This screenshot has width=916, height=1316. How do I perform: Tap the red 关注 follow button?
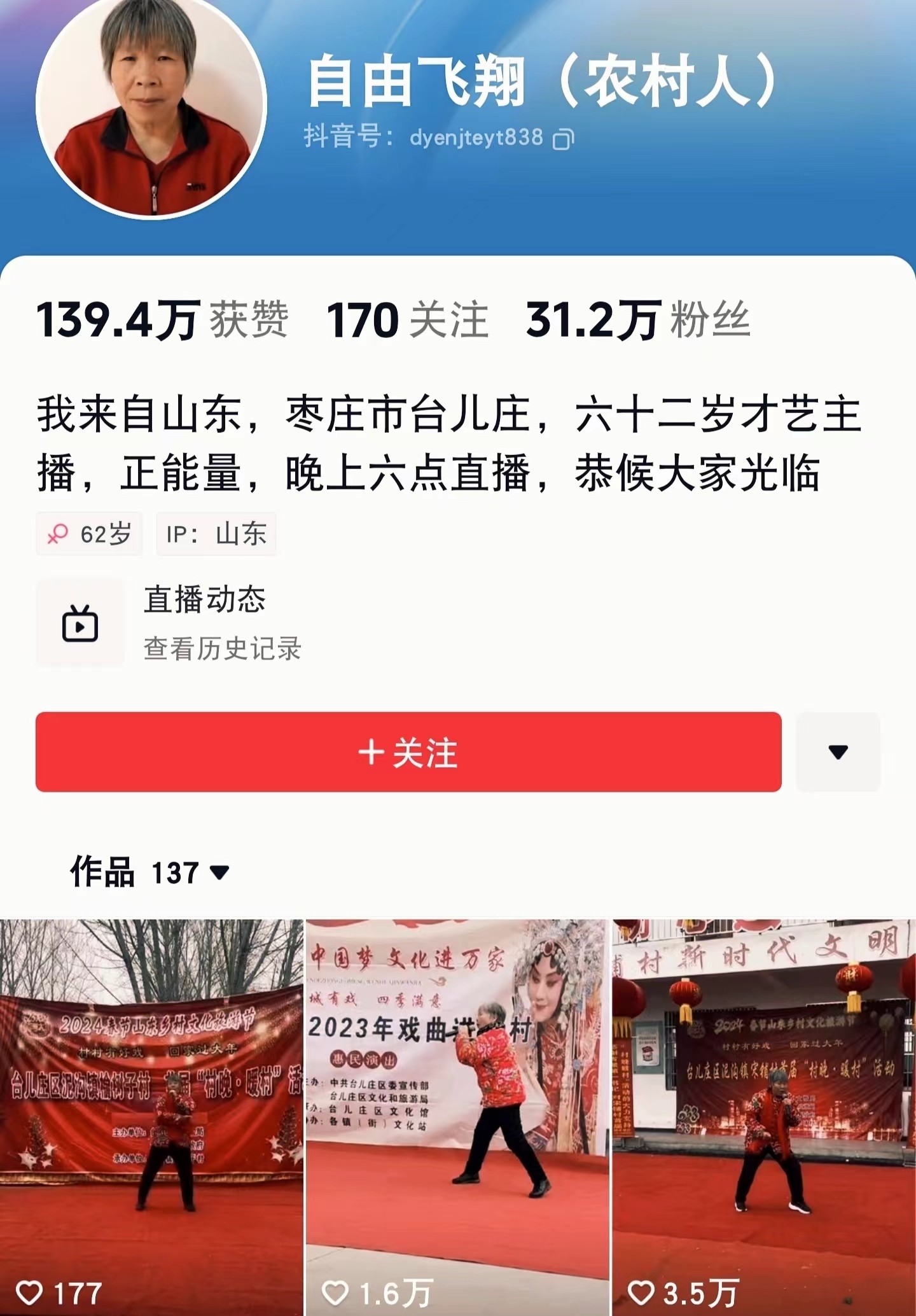408,752
